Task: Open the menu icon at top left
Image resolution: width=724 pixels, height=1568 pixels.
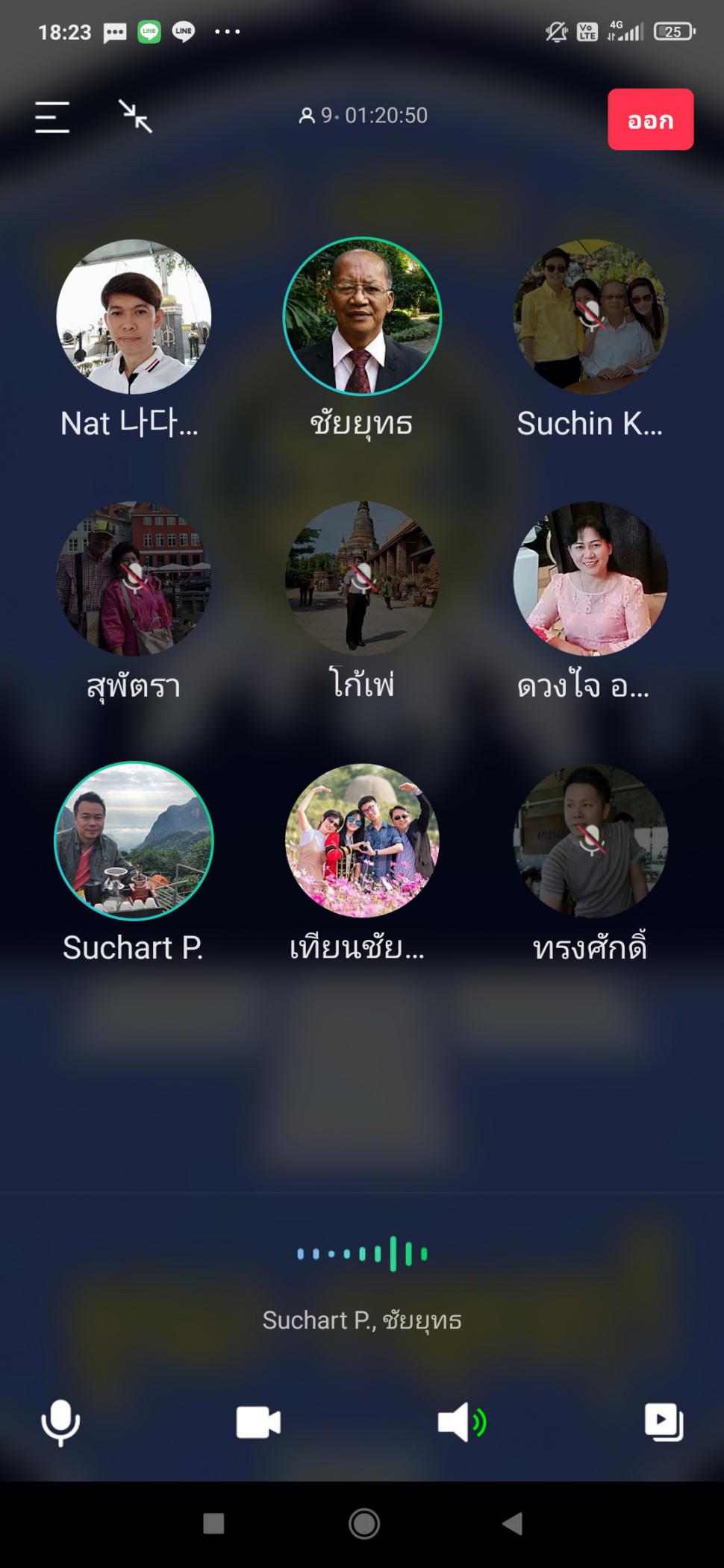Action: tap(52, 118)
